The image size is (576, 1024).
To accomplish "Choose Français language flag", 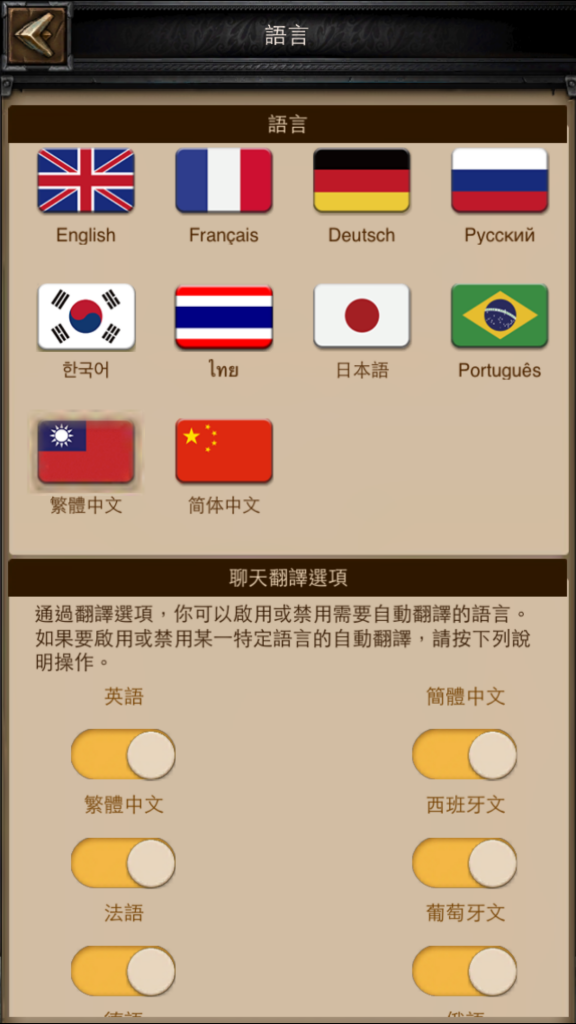I will pos(224,180).
